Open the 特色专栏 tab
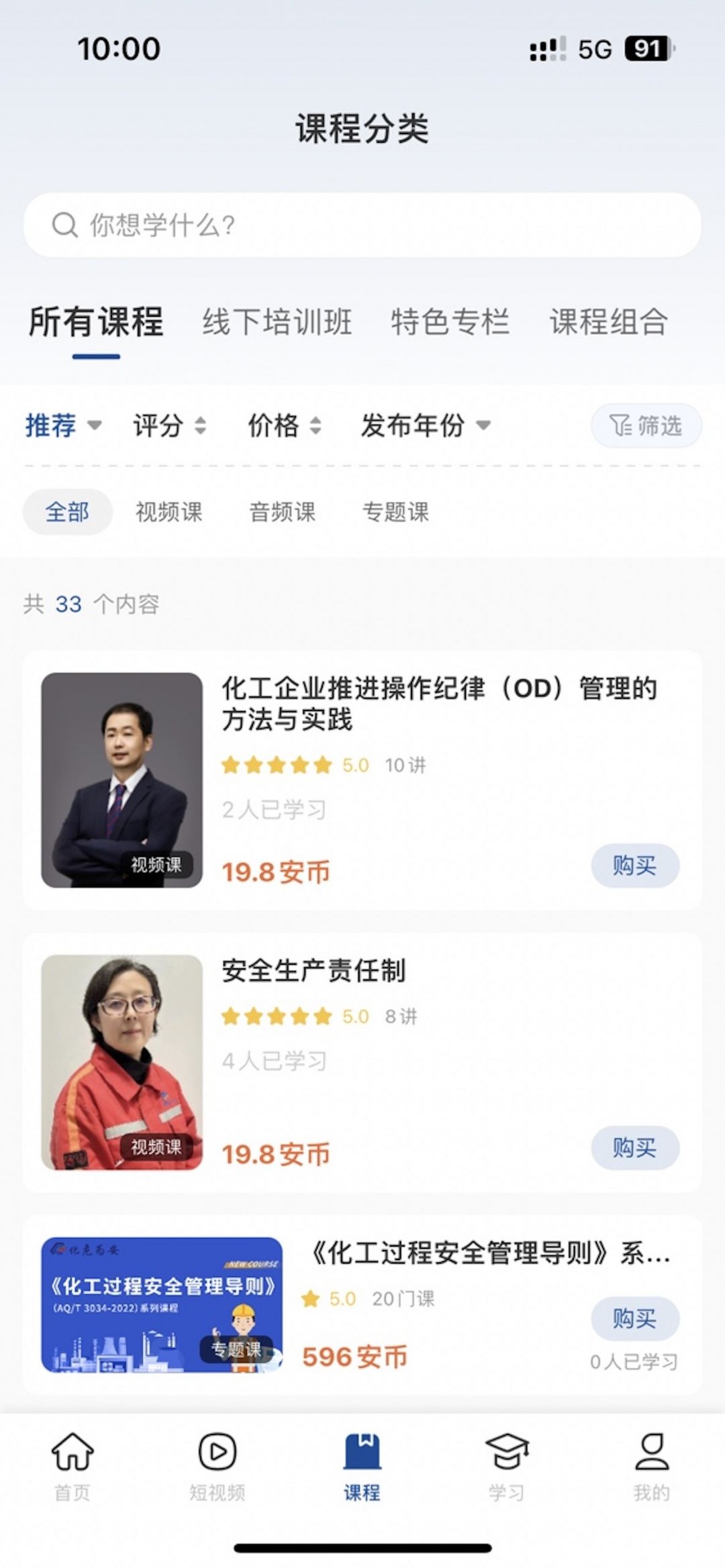The height and width of the screenshot is (1568, 725). (x=450, y=321)
